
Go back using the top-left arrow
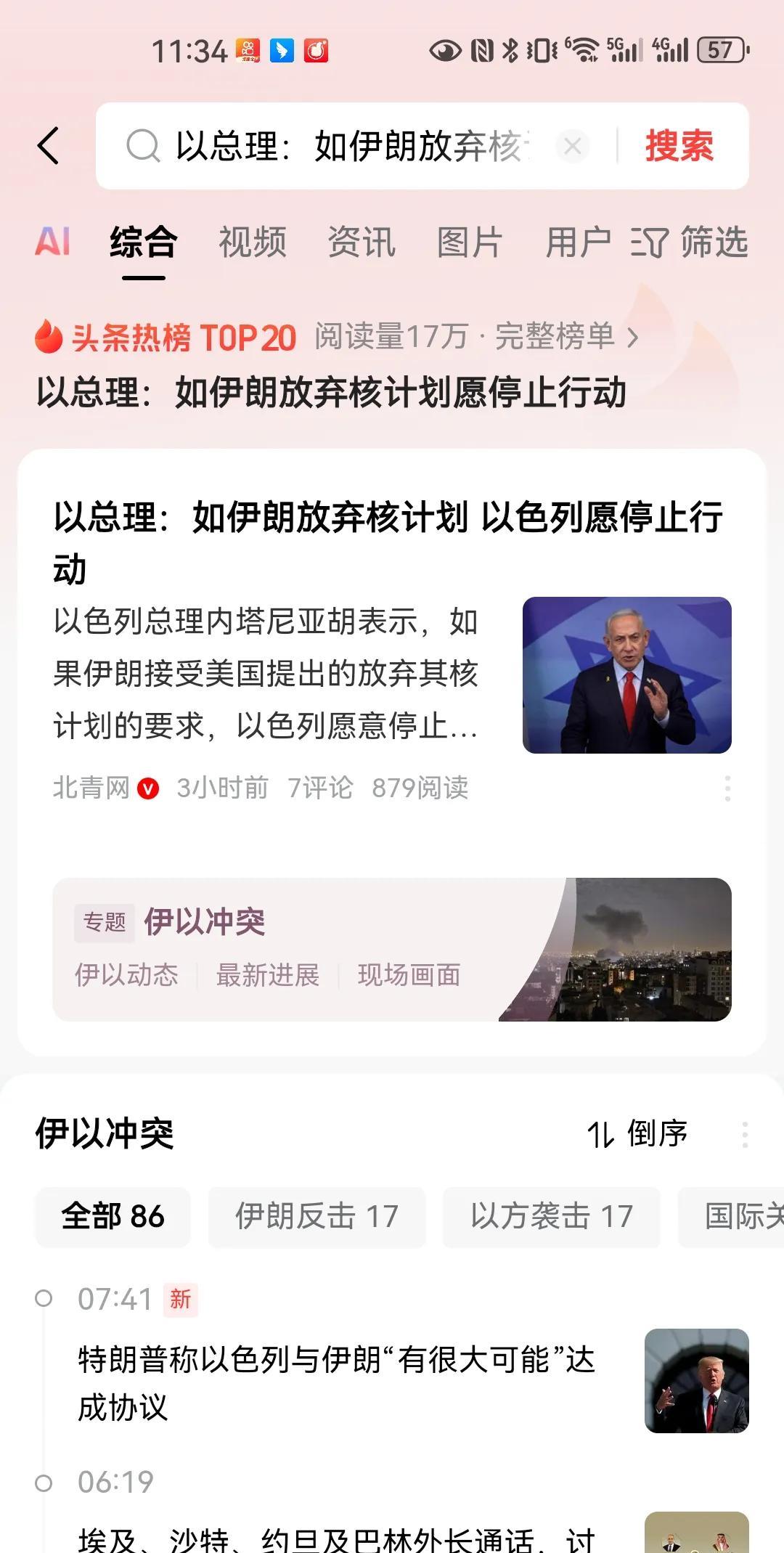coord(48,146)
